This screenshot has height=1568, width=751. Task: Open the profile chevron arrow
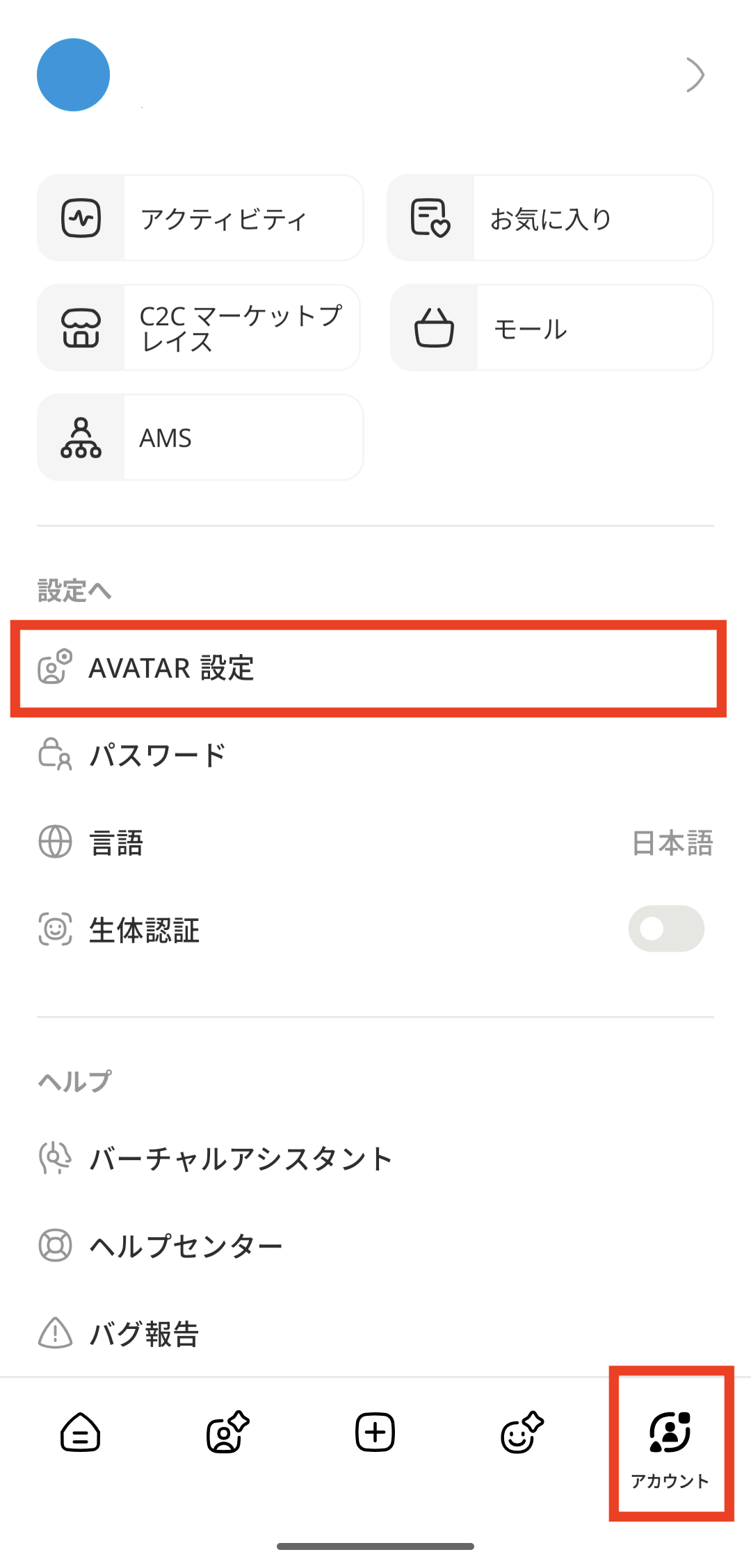click(x=695, y=75)
